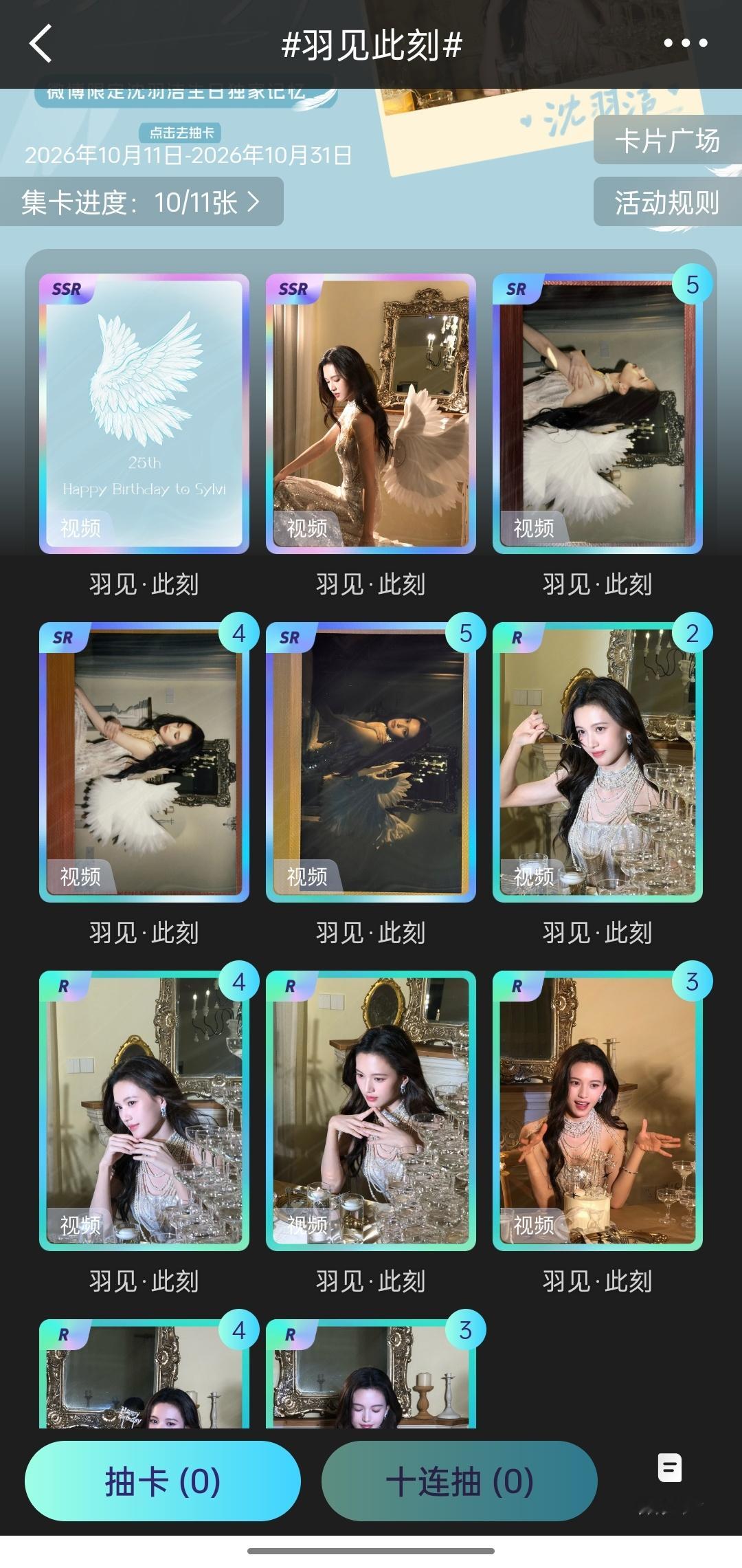The width and height of the screenshot is (742, 1568).
Task: Open the SR card with count 4
Action: click(144, 762)
